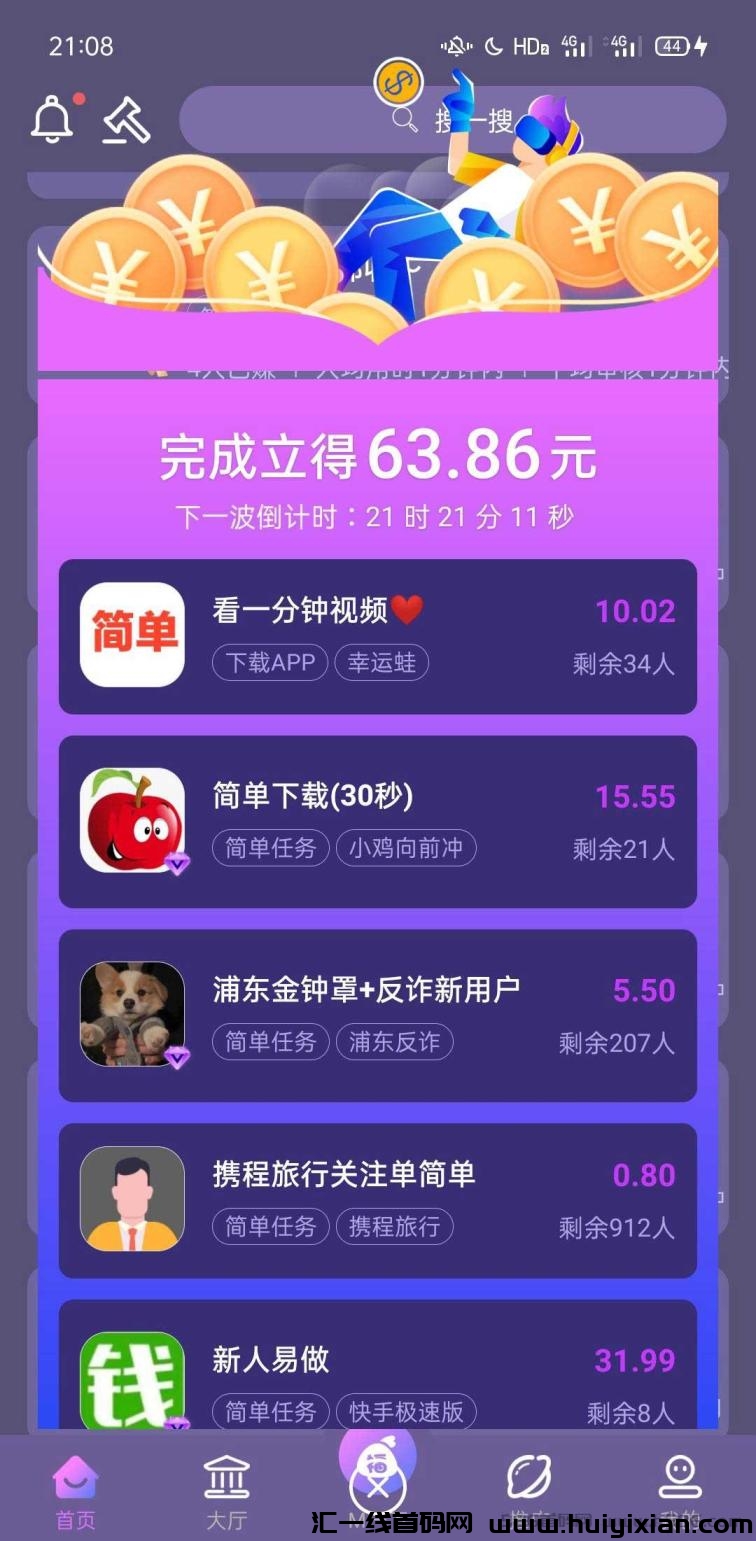Select the 下载APP tag

(x=269, y=662)
